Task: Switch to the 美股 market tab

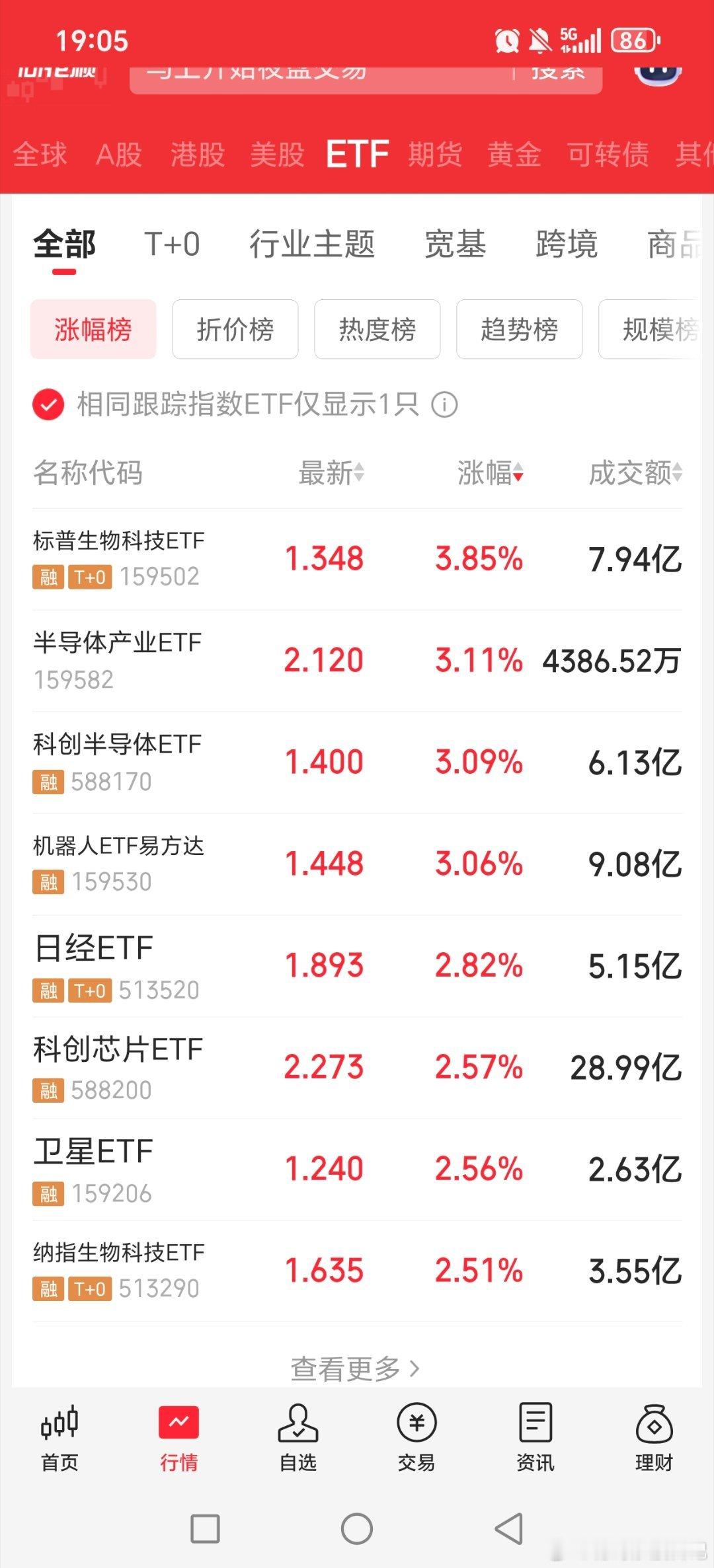Action: 277,154
